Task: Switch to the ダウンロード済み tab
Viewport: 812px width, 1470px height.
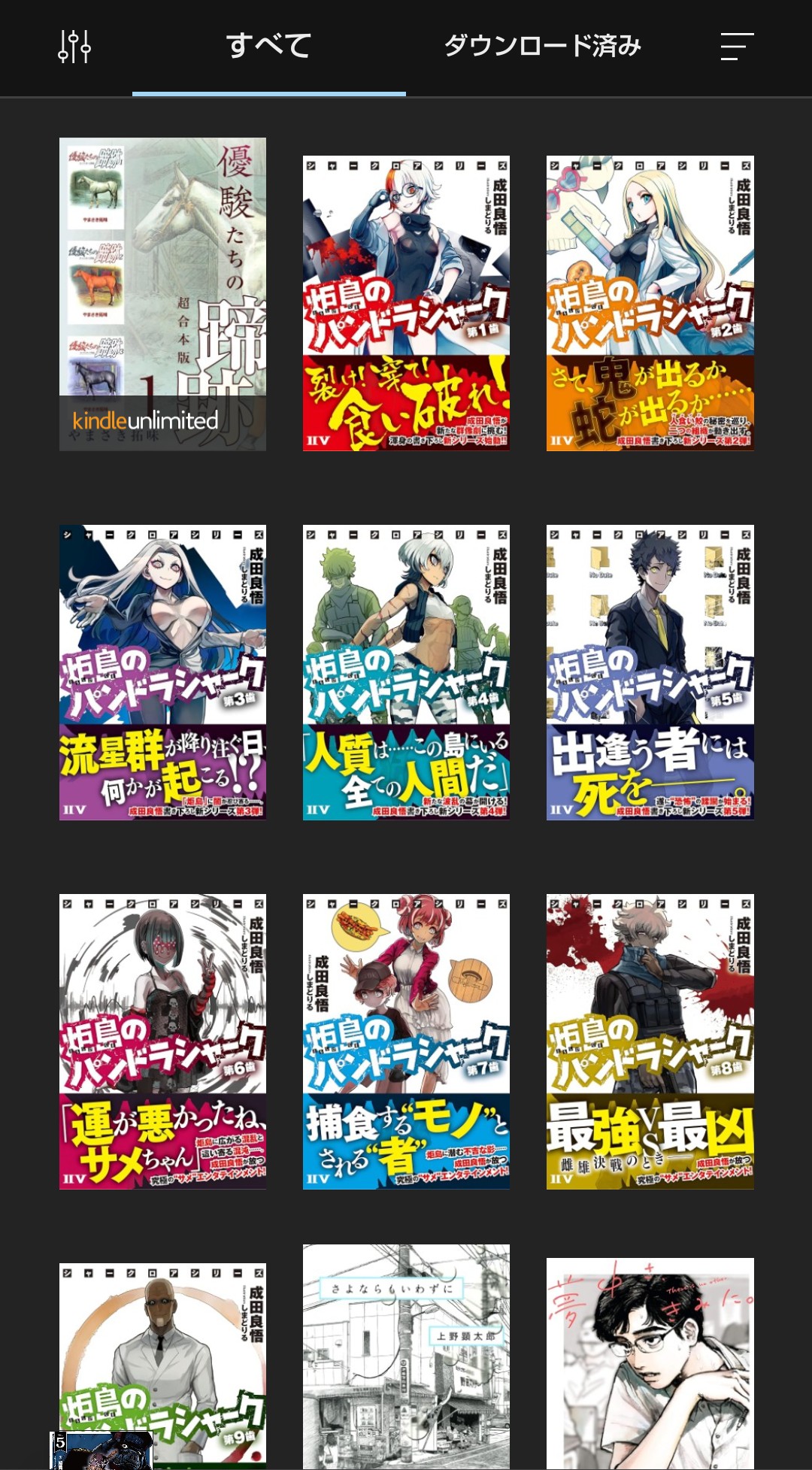Action: coord(542,47)
